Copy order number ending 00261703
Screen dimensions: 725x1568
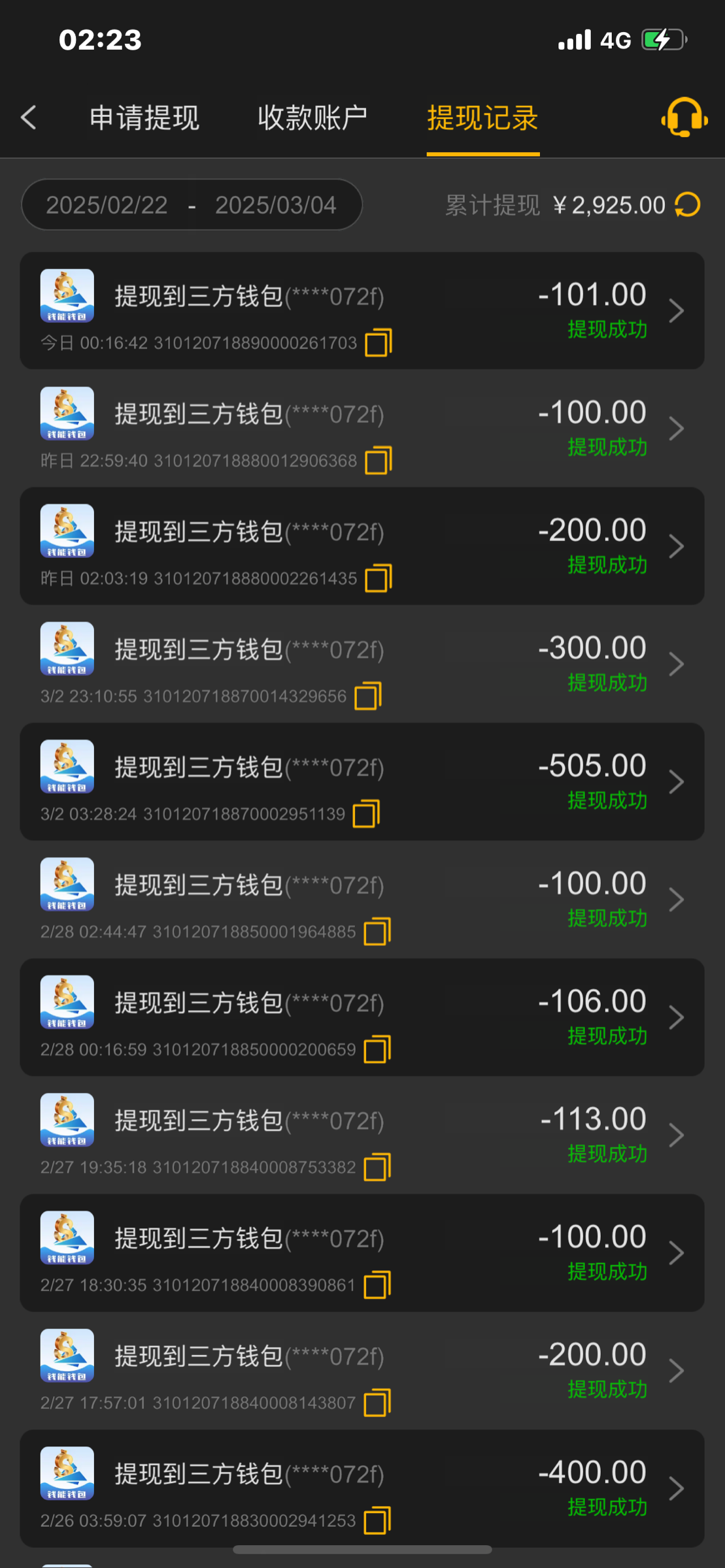click(379, 343)
